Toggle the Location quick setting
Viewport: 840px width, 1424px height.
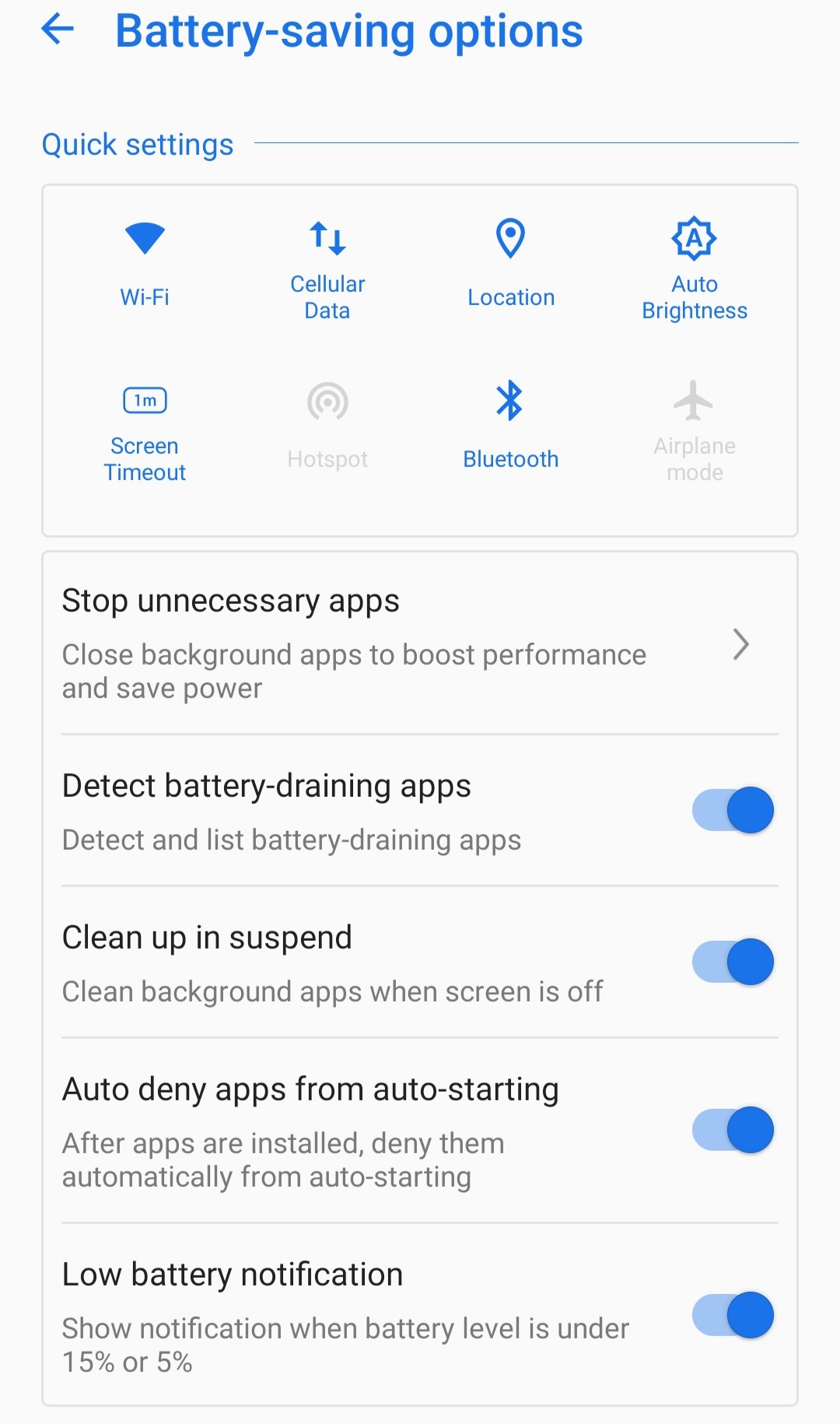click(511, 265)
